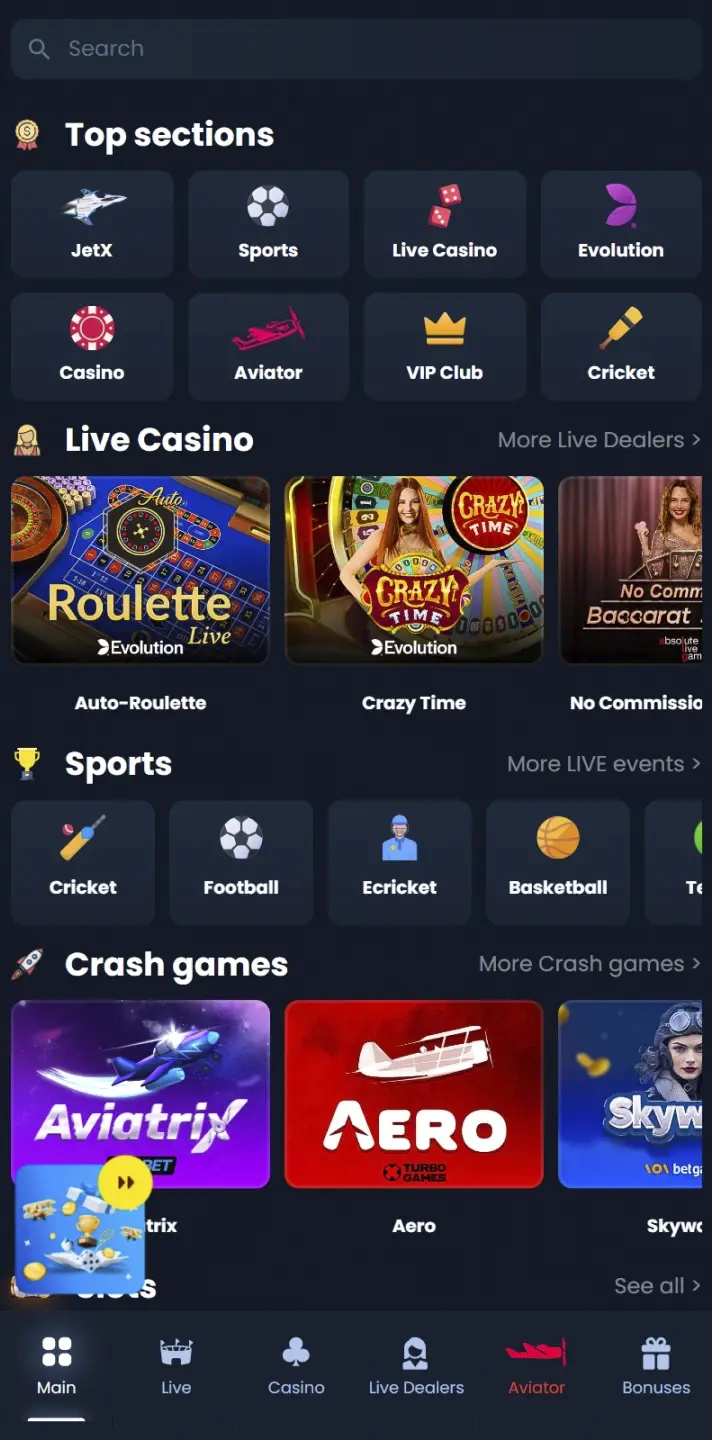The height and width of the screenshot is (1440, 712).
Task: View More LIVE events
Action: [x=603, y=764]
